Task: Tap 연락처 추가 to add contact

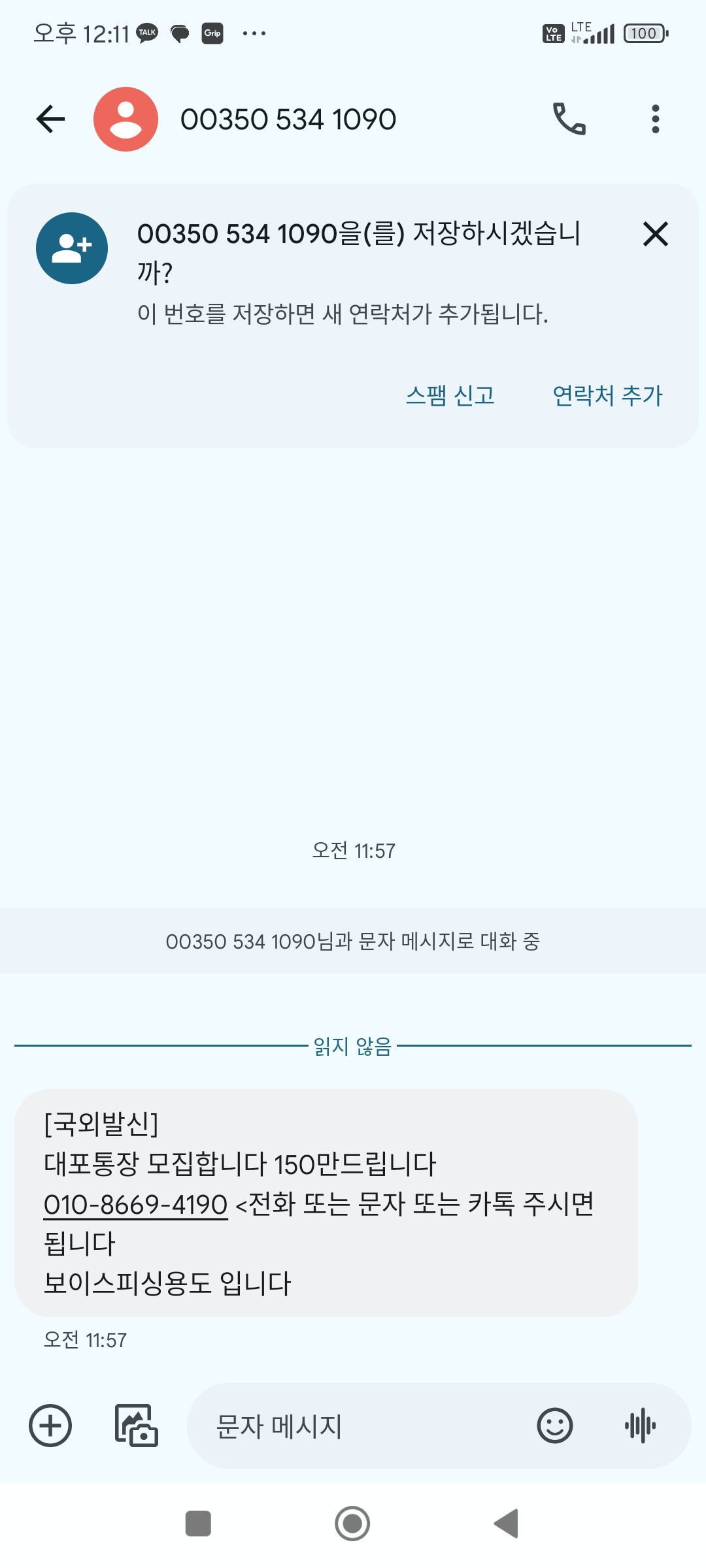Action: [607, 395]
